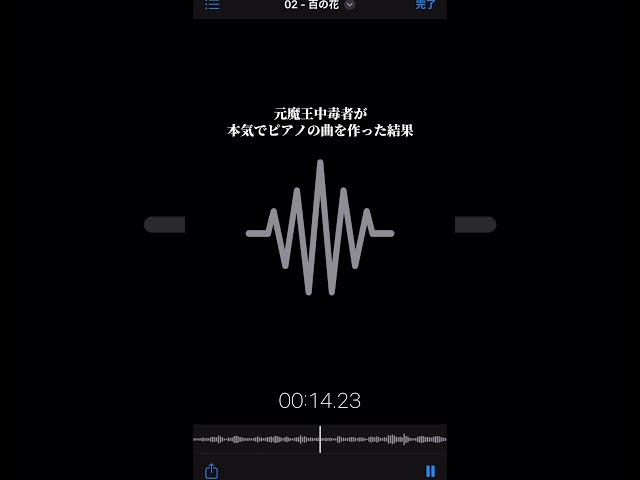Pause the playback
This screenshot has width=640, height=480.
[x=430, y=470]
